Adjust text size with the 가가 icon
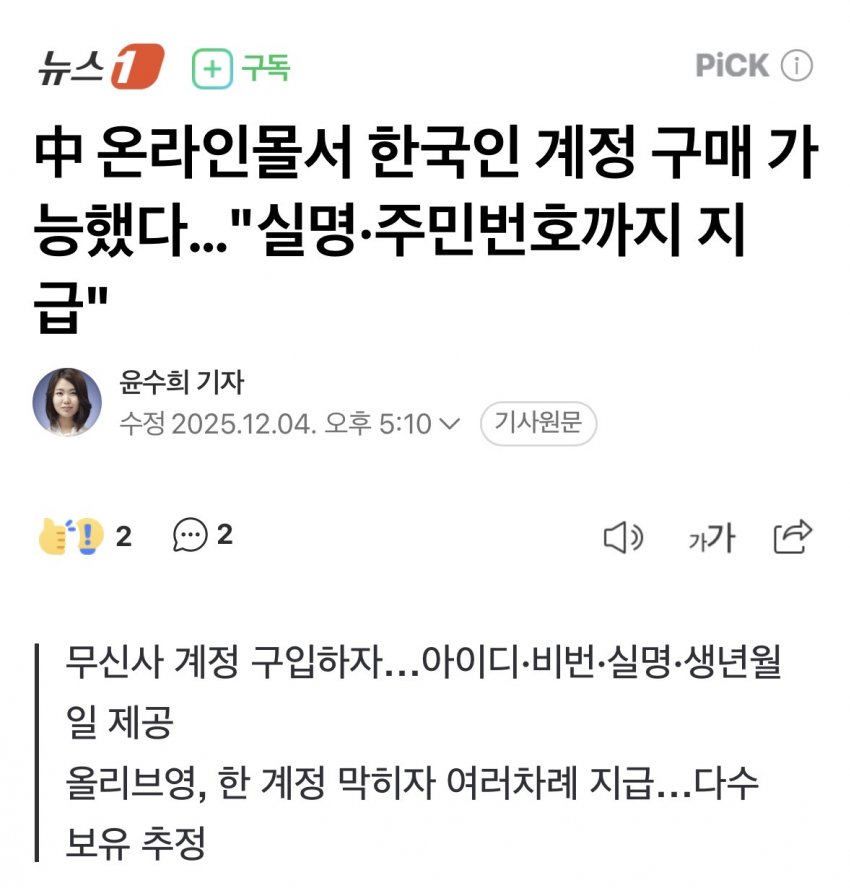This screenshot has width=850, height=888. click(711, 539)
